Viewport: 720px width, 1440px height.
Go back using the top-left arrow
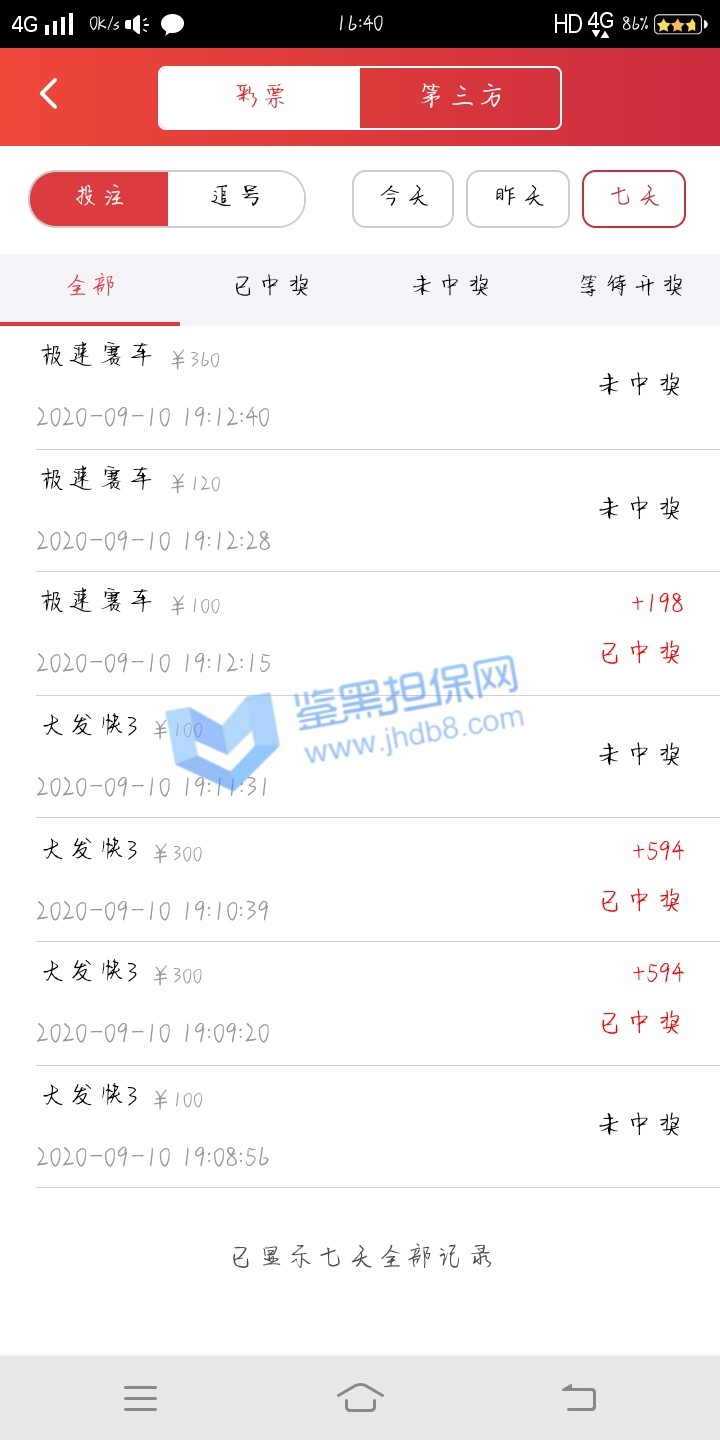[x=48, y=95]
